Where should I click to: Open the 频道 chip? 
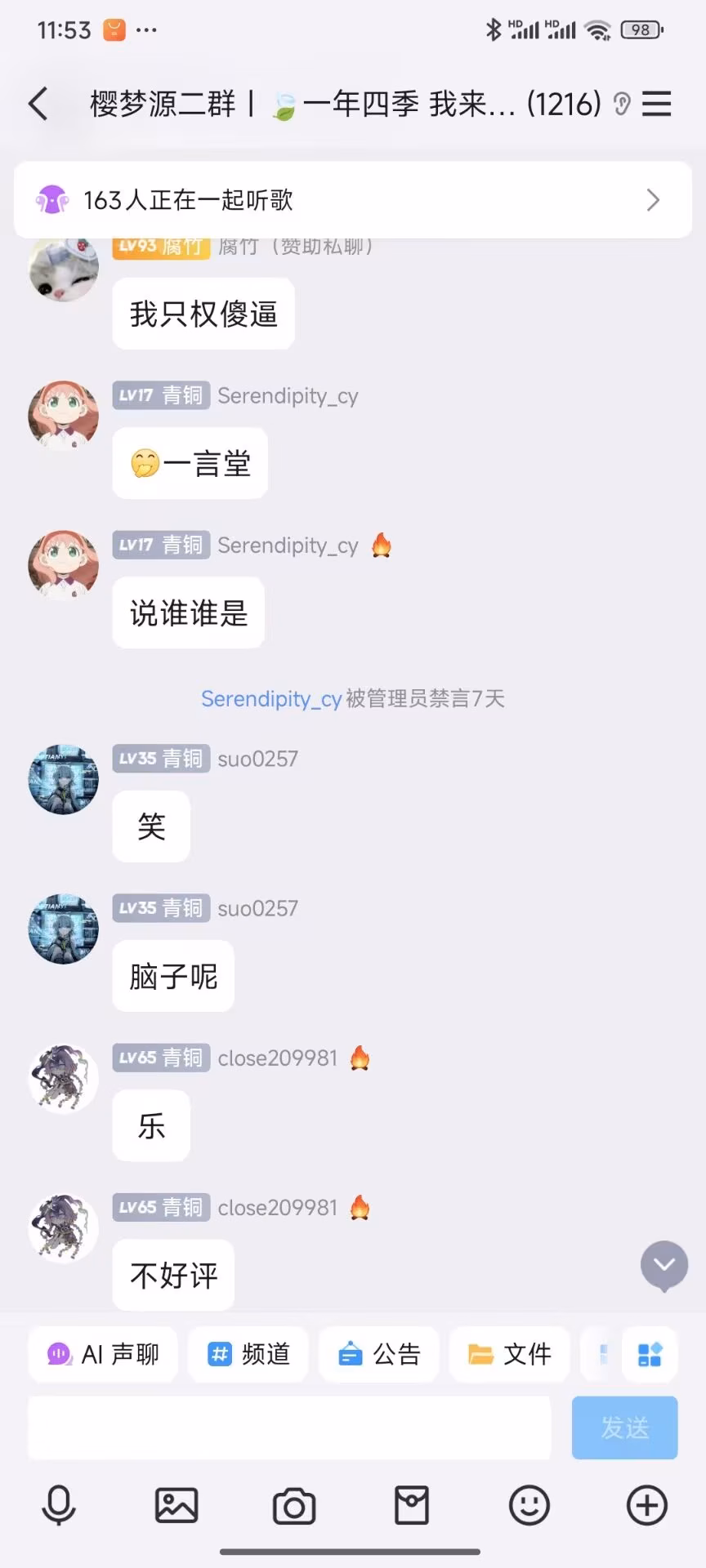pos(248,1354)
